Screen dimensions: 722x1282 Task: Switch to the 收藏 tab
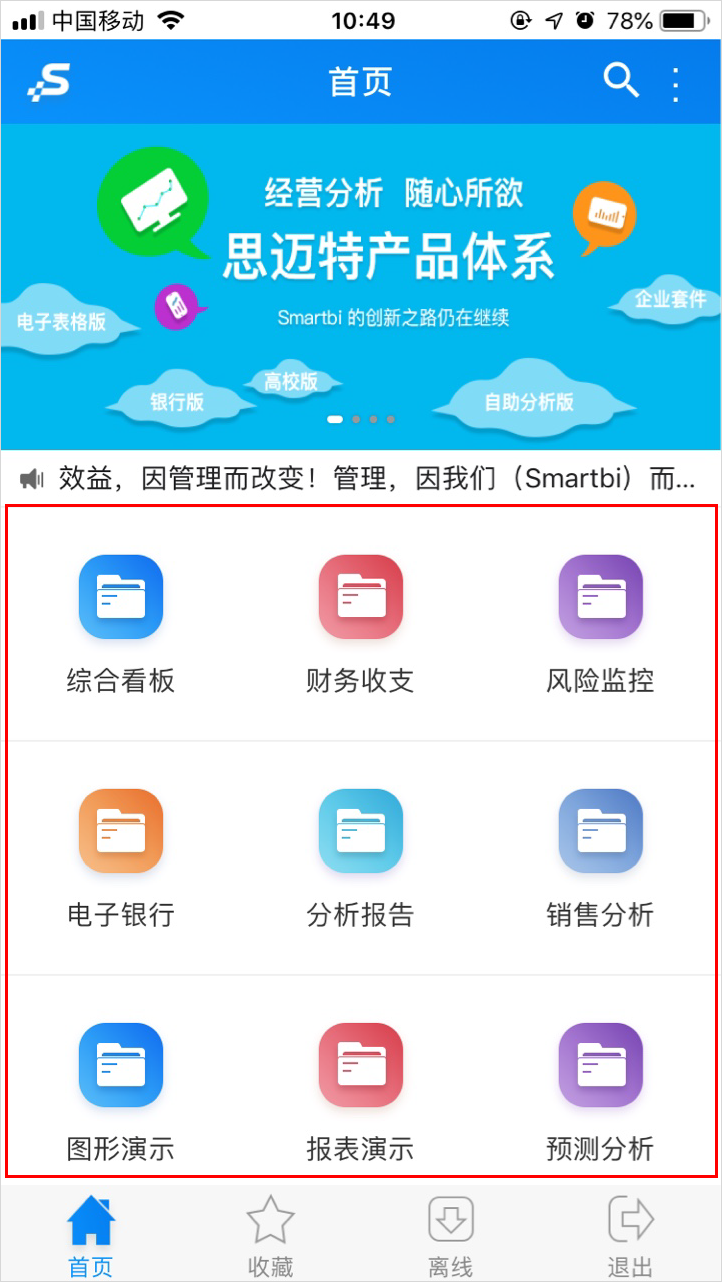point(271,1236)
